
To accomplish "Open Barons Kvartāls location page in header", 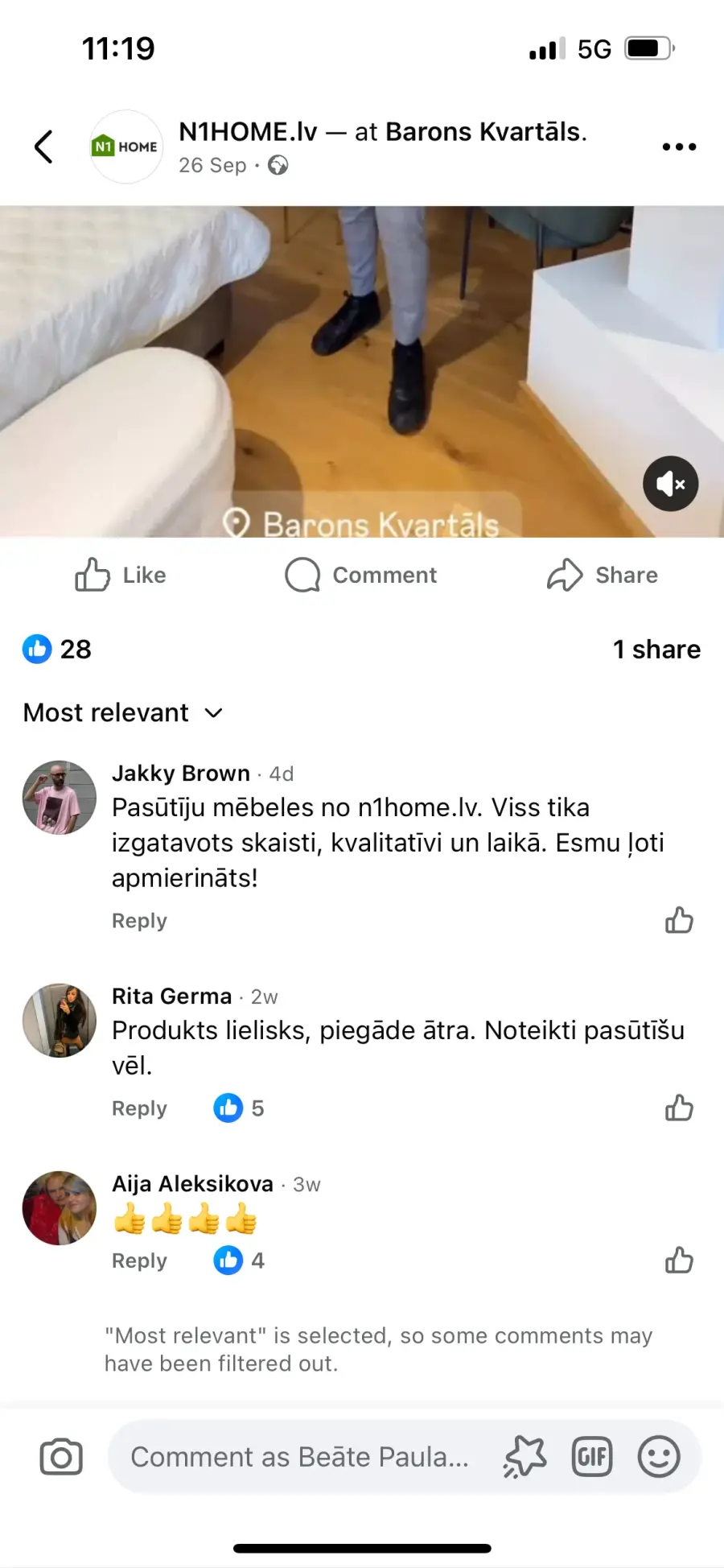I will click(x=485, y=131).
